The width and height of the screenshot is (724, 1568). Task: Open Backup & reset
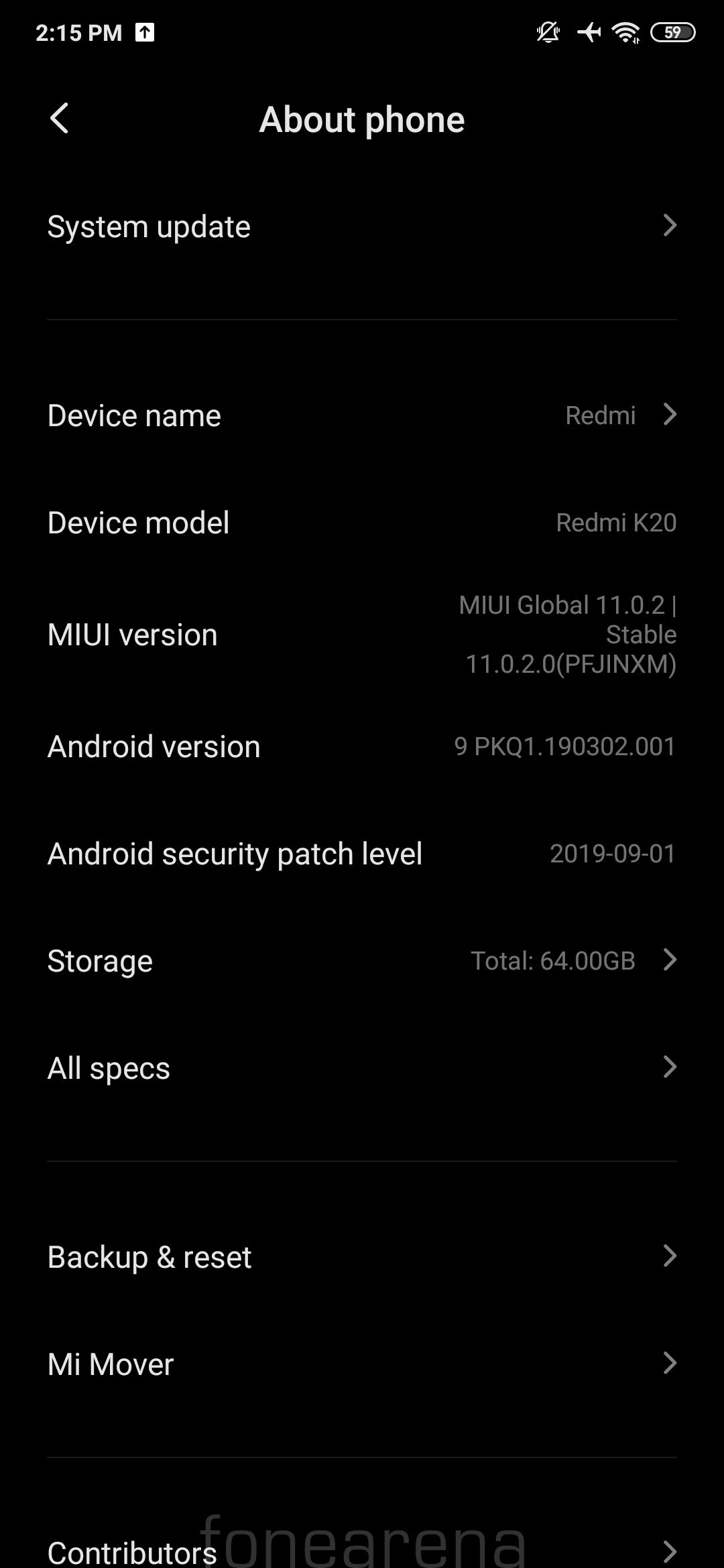[x=362, y=1257]
